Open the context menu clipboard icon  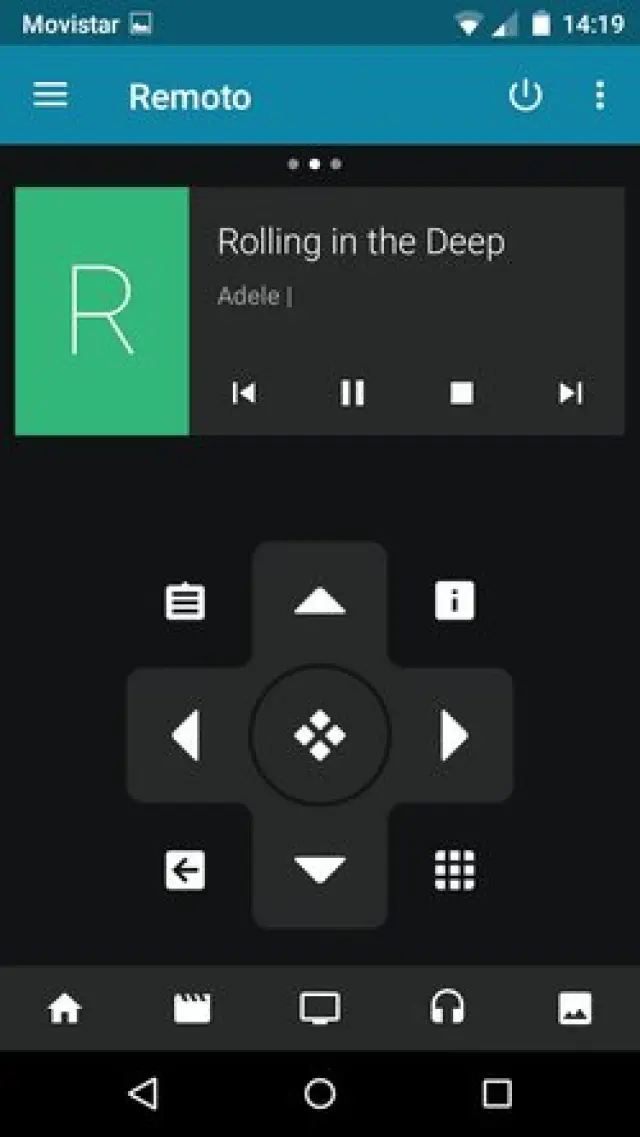coord(185,602)
